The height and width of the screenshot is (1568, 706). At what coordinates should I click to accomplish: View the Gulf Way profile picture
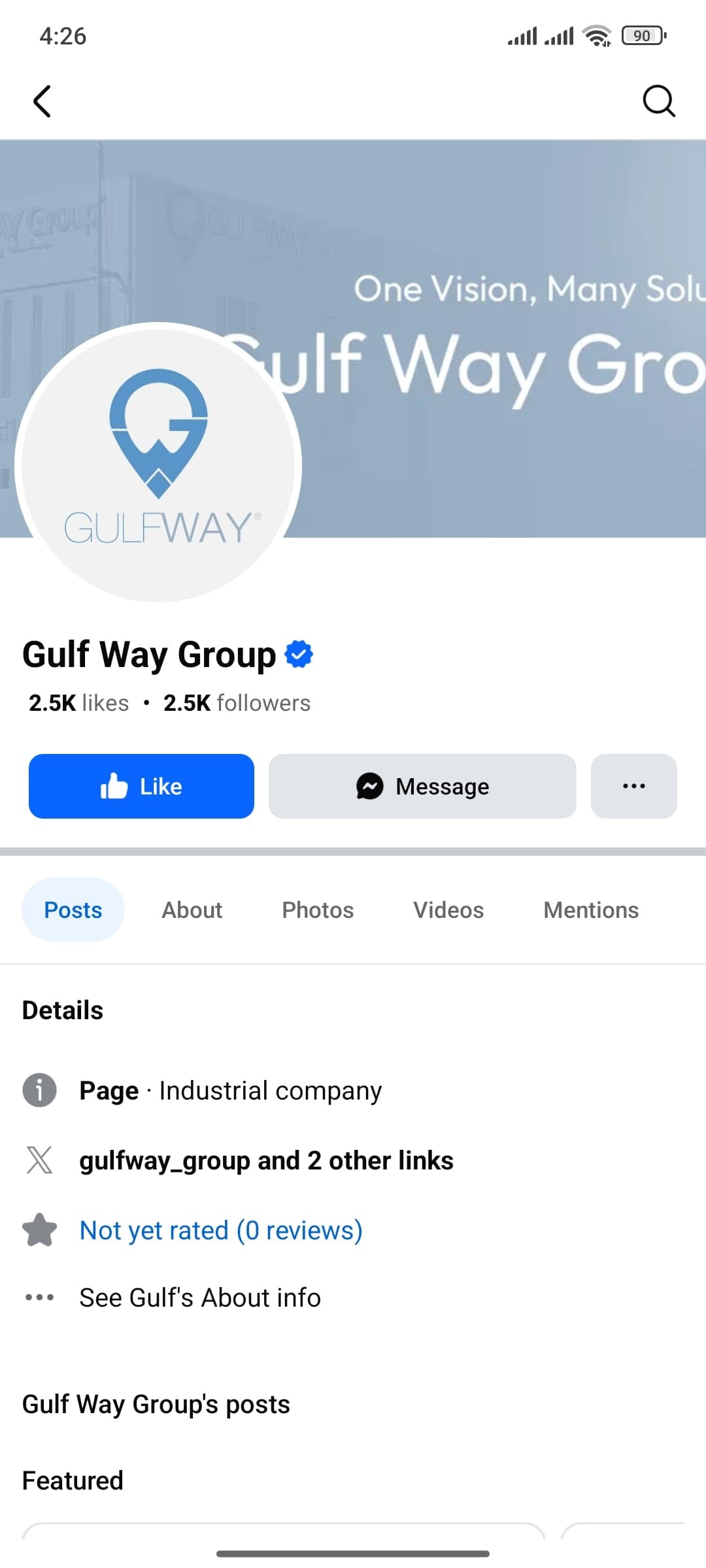point(158,463)
